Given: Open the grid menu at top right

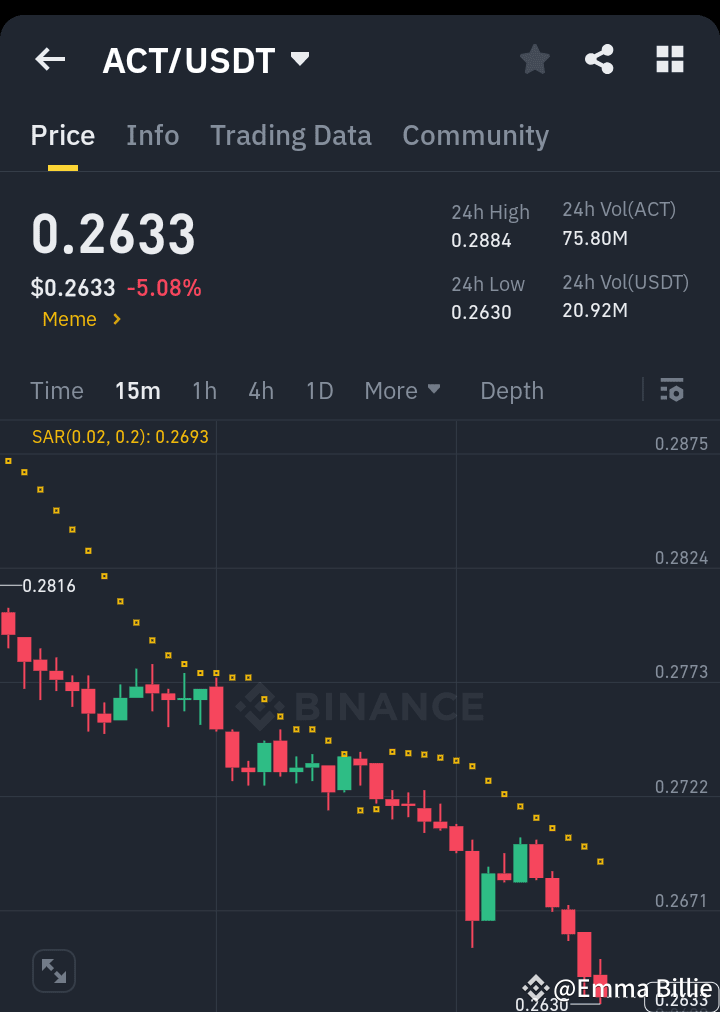Looking at the screenshot, I should tap(669, 60).
